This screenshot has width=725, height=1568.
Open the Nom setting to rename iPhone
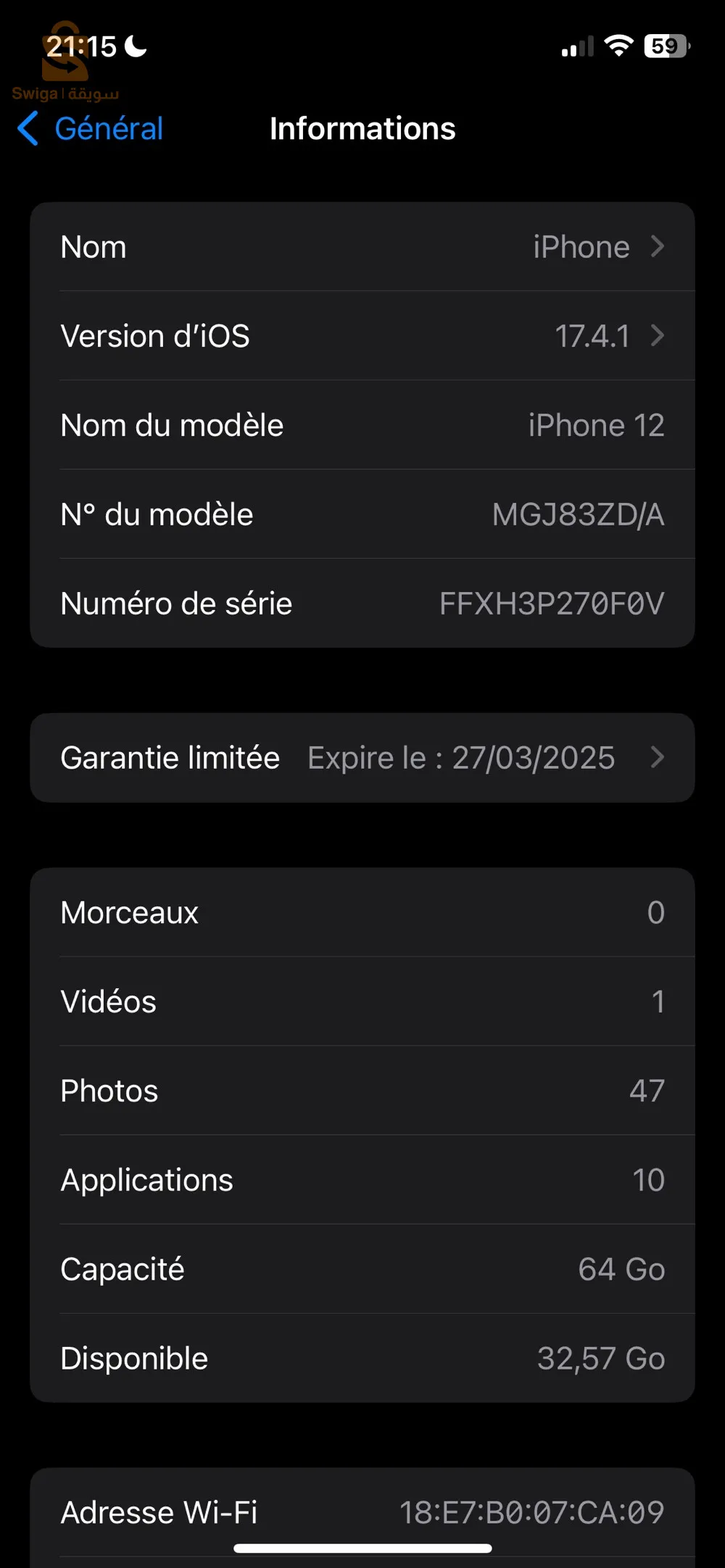point(362,247)
